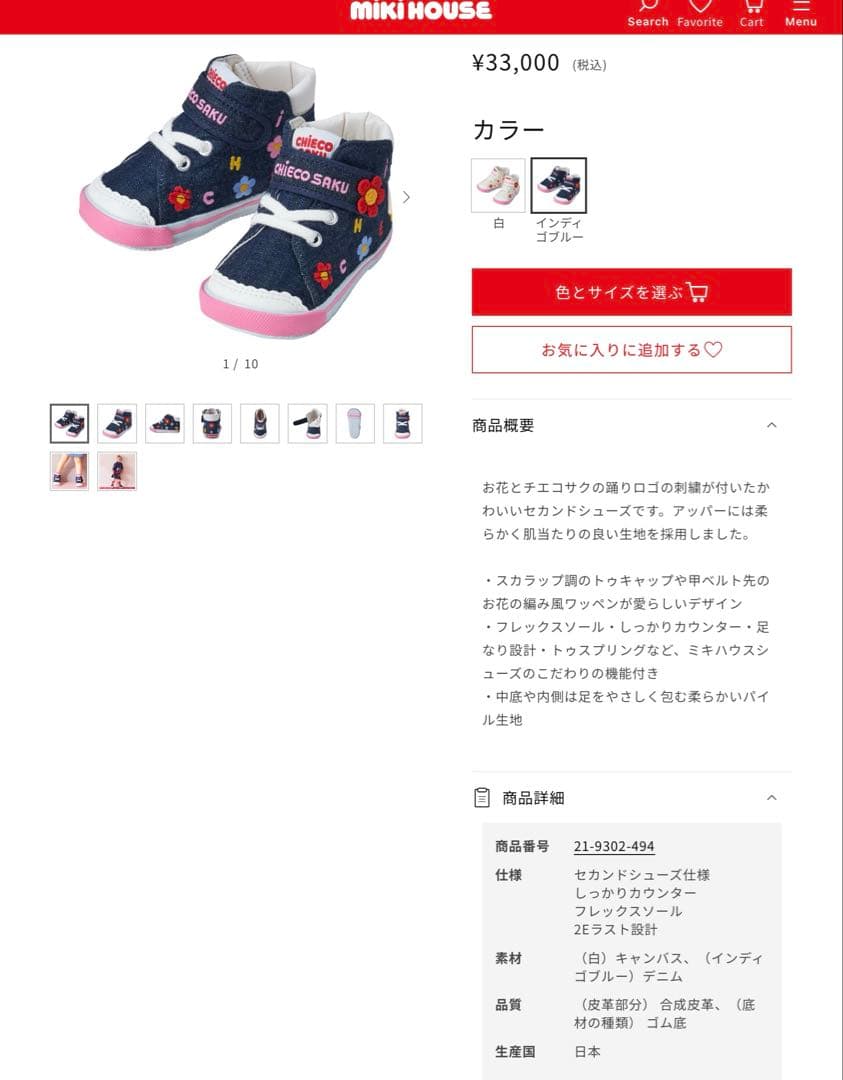The image size is (843, 1080).
Task: View the last child model thumbnail
Action: [x=117, y=471]
